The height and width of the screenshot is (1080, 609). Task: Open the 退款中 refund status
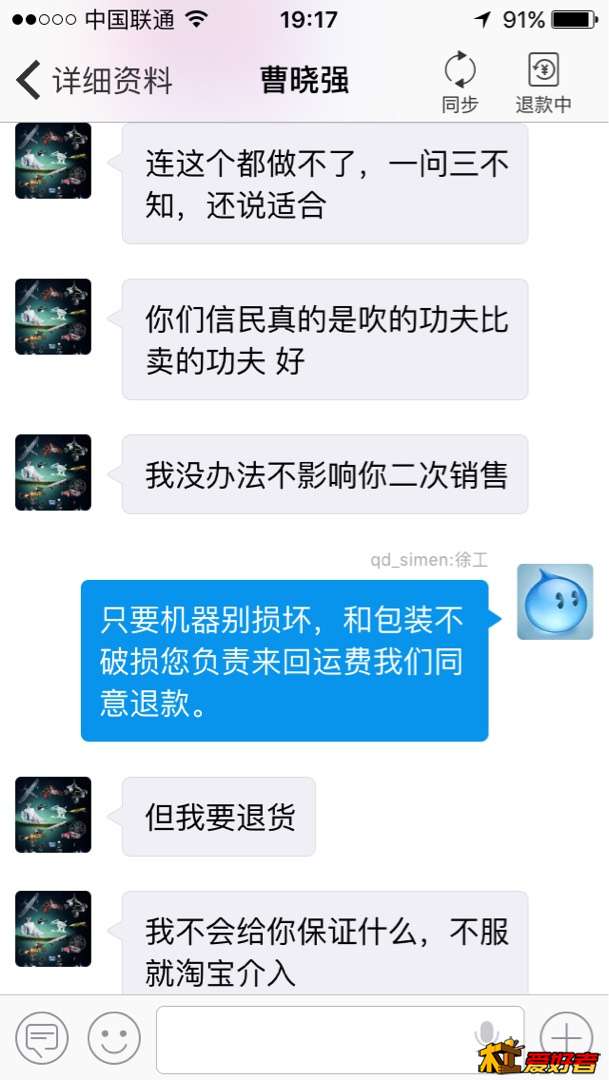pyautogui.click(x=543, y=80)
